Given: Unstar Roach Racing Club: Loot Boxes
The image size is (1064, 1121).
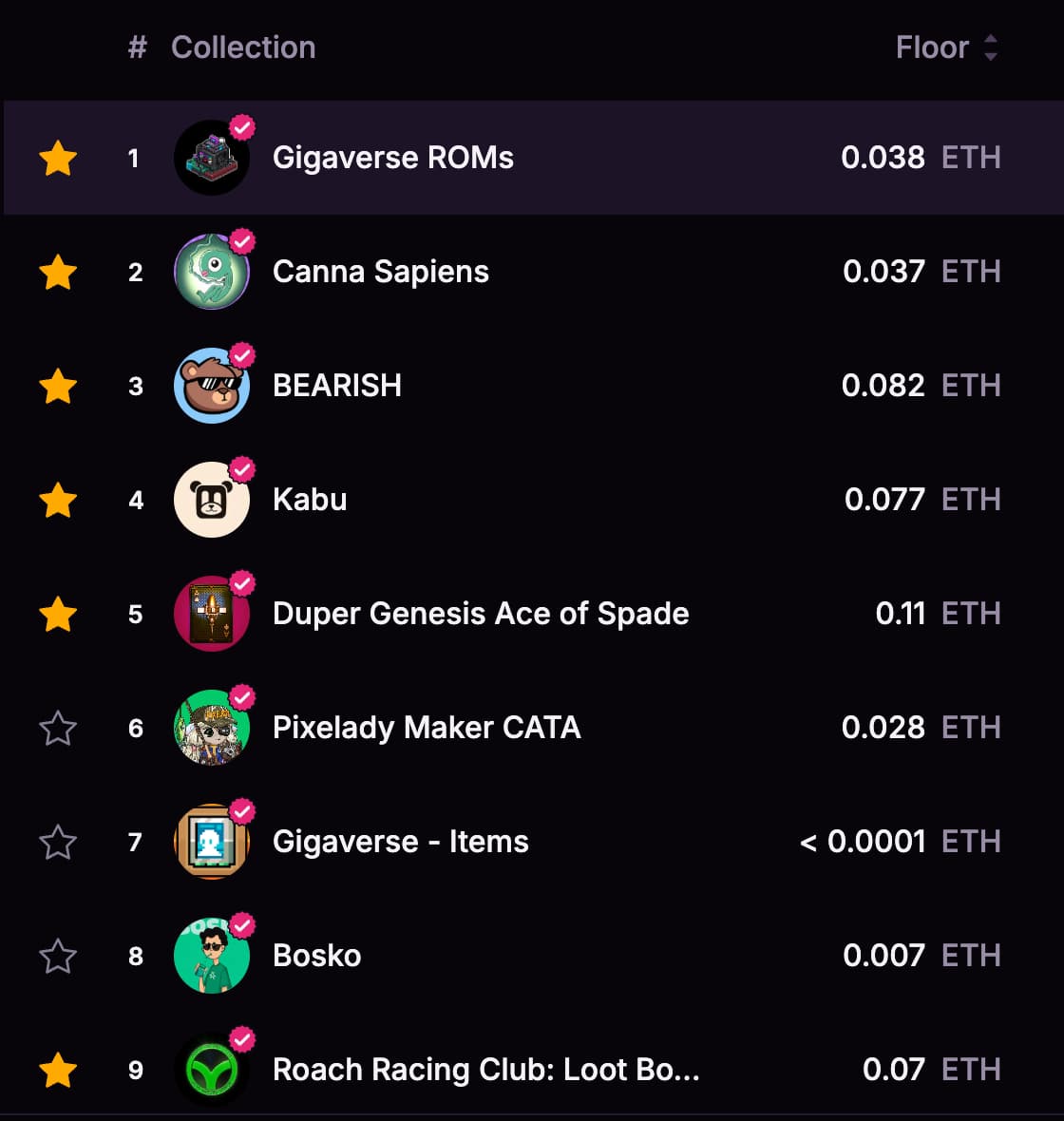Looking at the screenshot, I should point(58,1070).
